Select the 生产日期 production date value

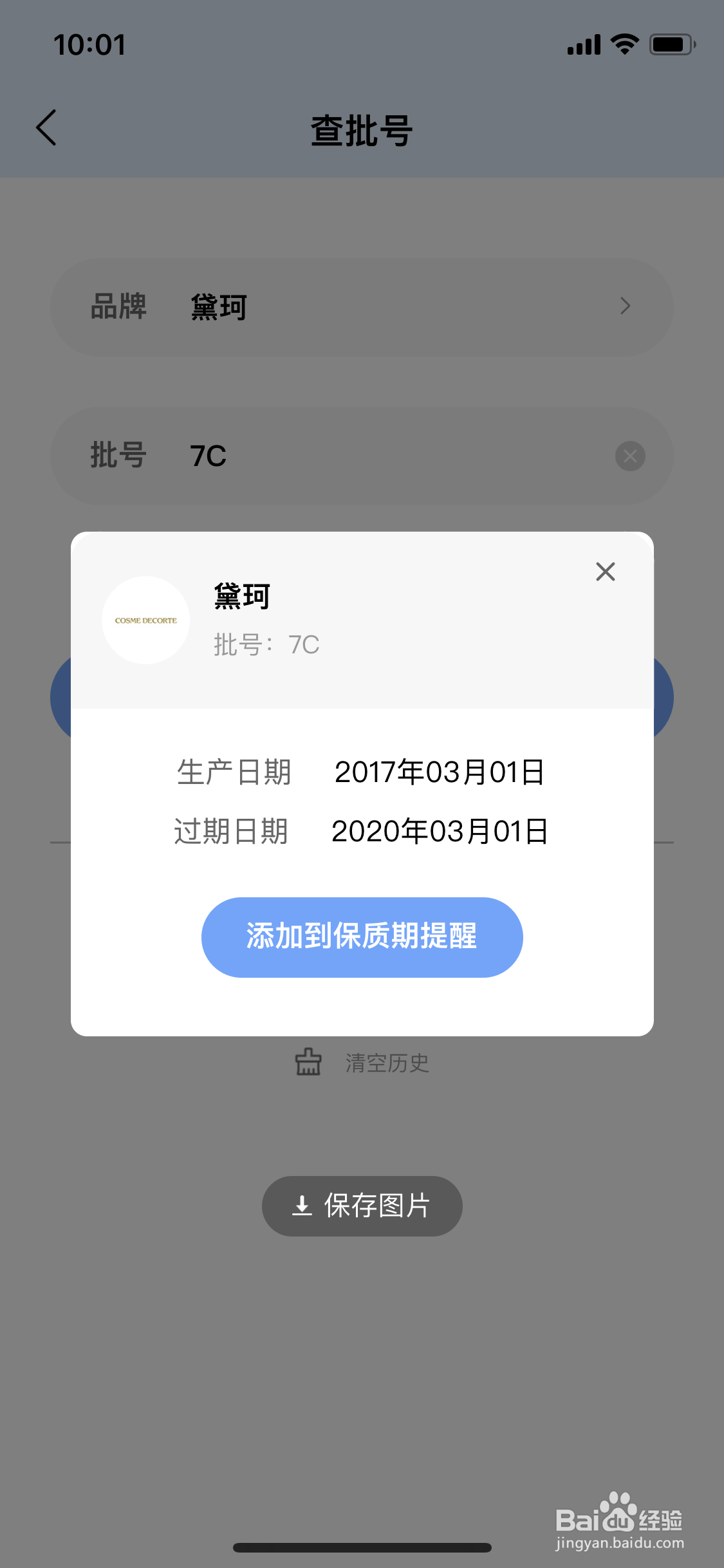coord(440,774)
